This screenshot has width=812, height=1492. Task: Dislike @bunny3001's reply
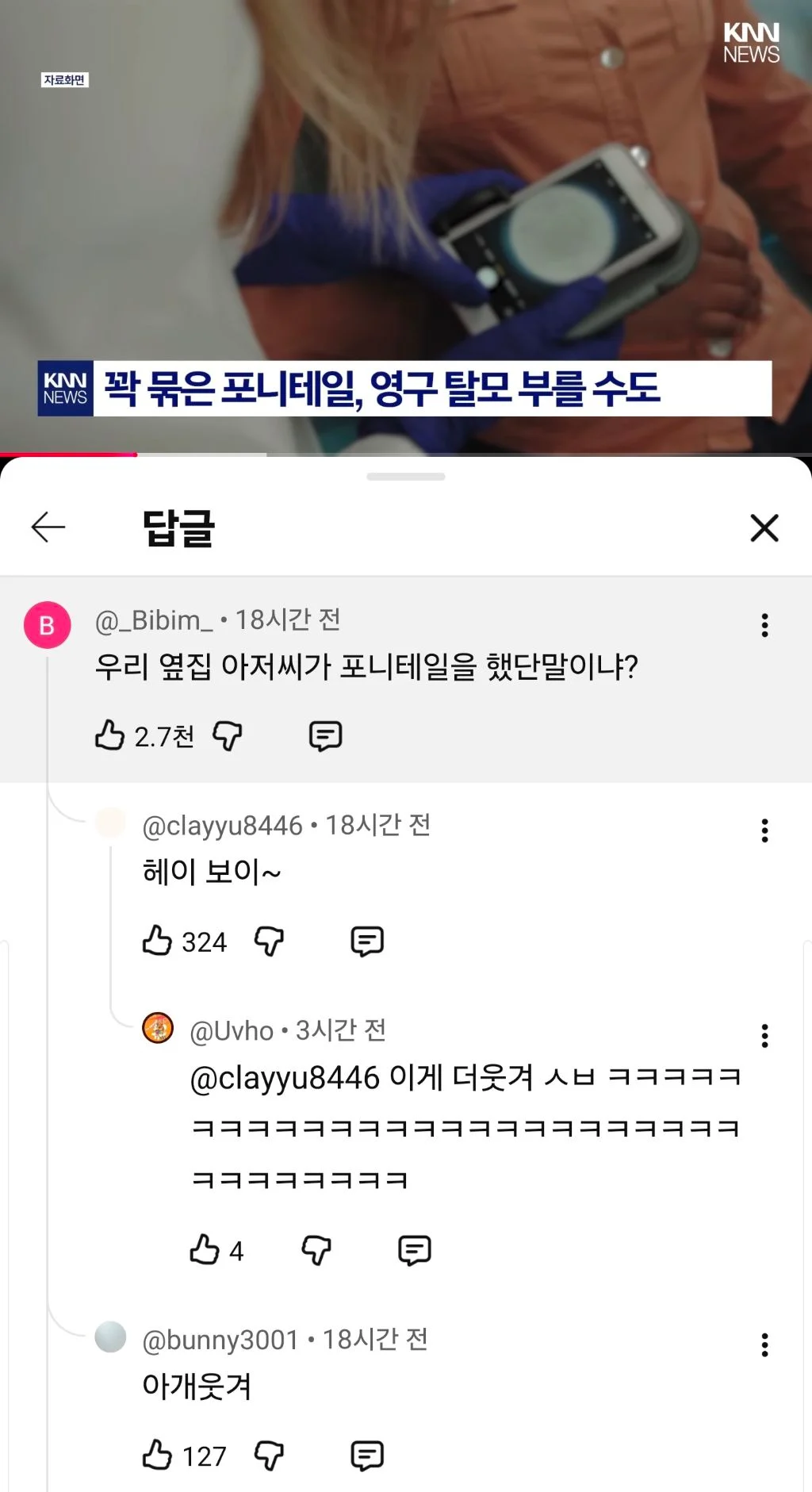(269, 1456)
